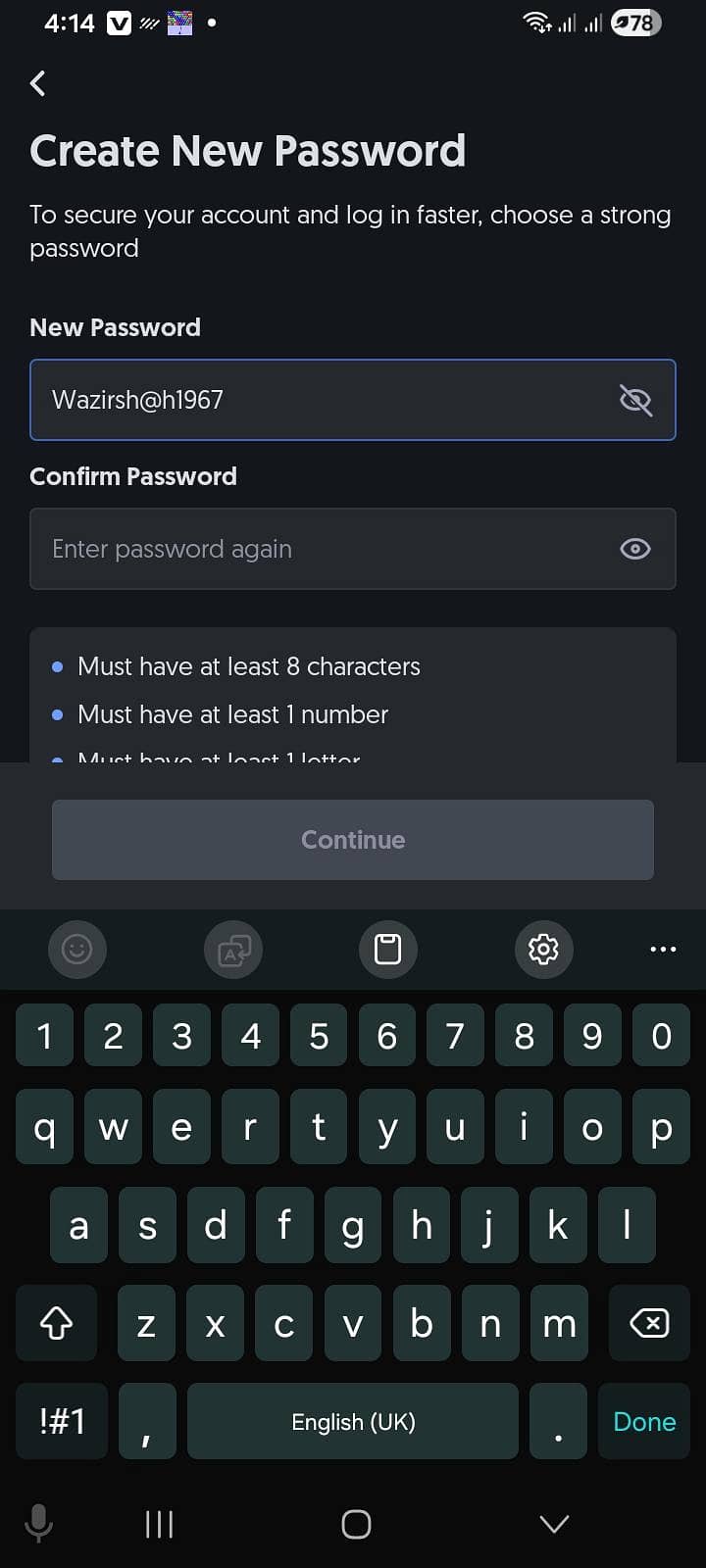
Task: Tap the shift key
Action: pos(56,1323)
